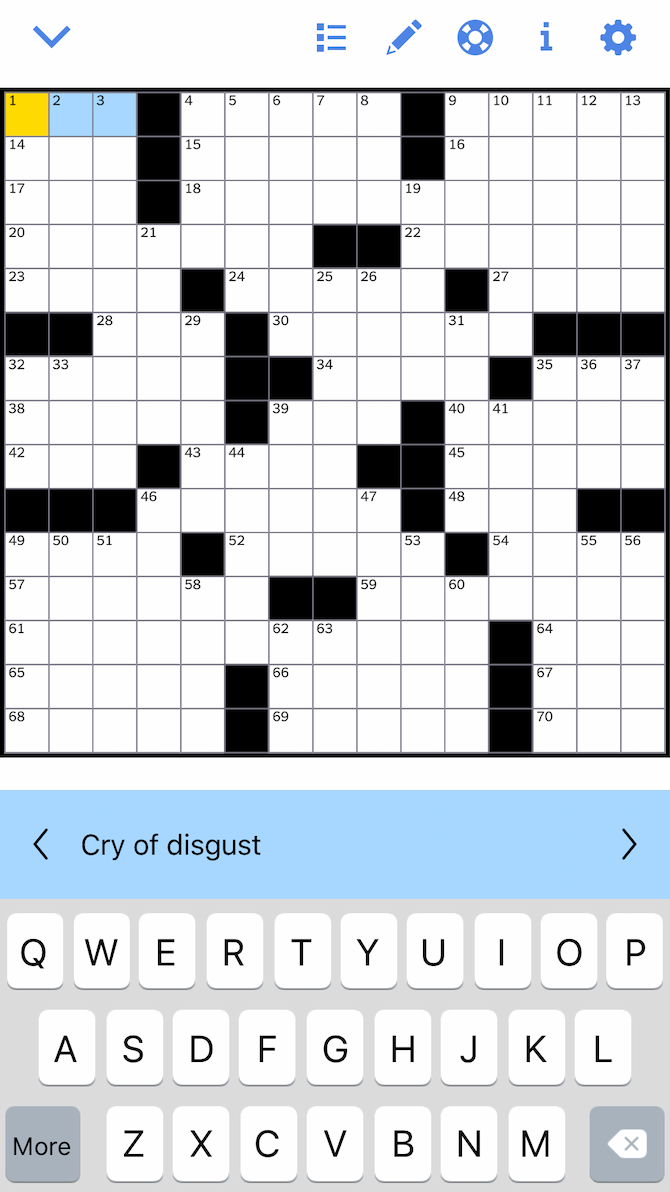The width and height of the screenshot is (670, 1192).
Task: Open the lifesaver help options
Action: pos(475,37)
